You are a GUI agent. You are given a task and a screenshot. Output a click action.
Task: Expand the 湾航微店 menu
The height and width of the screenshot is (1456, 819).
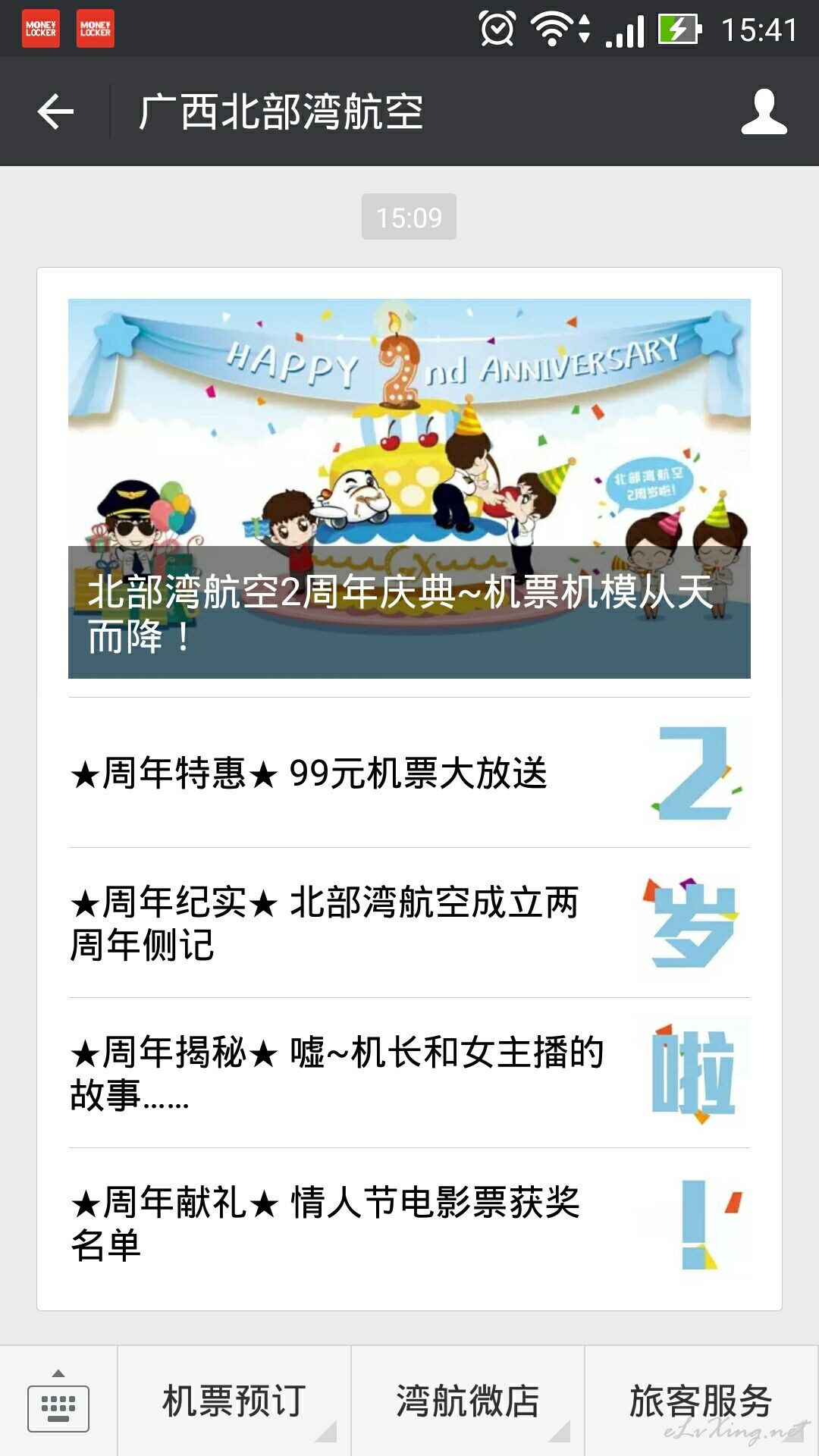point(468,1401)
